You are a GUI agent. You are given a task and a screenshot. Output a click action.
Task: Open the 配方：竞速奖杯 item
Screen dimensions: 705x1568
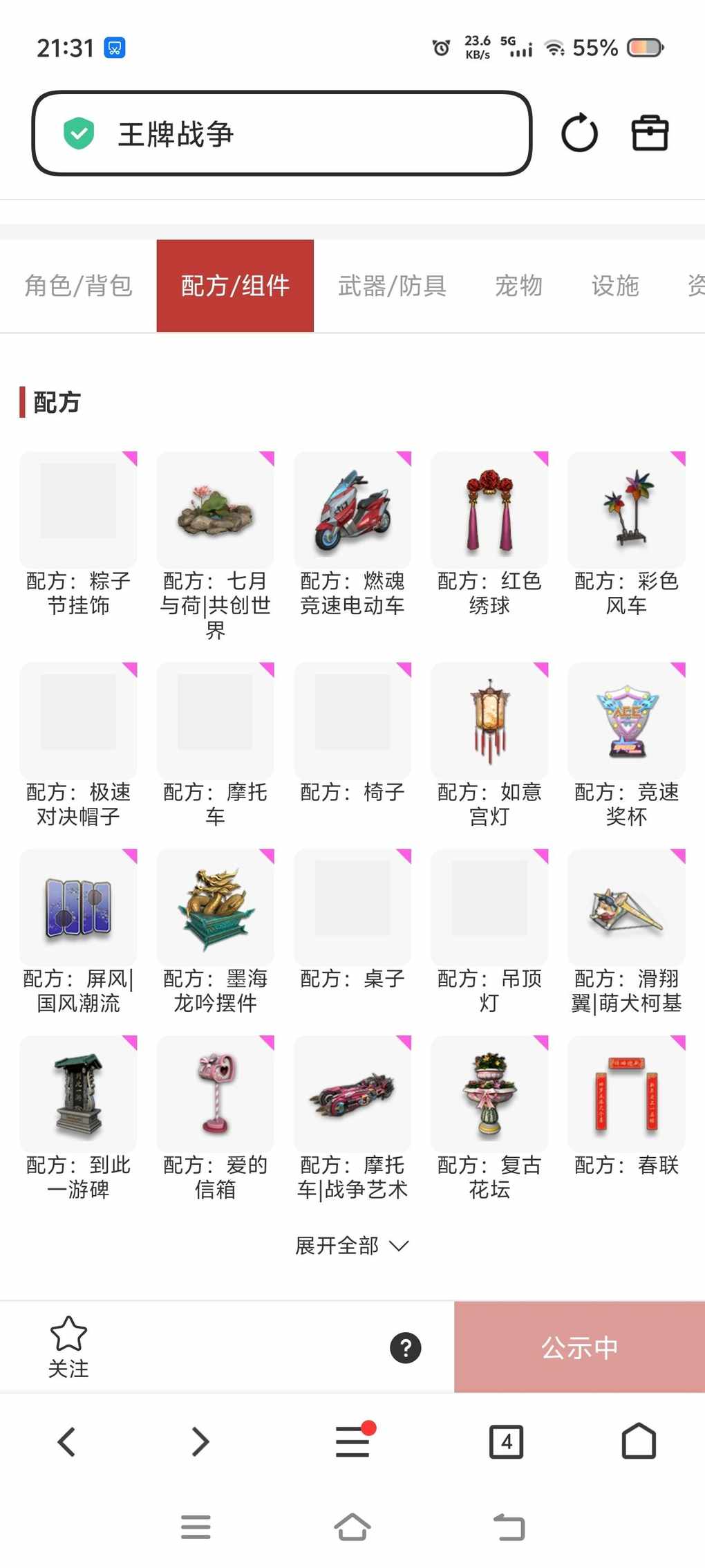coord(626,723)
